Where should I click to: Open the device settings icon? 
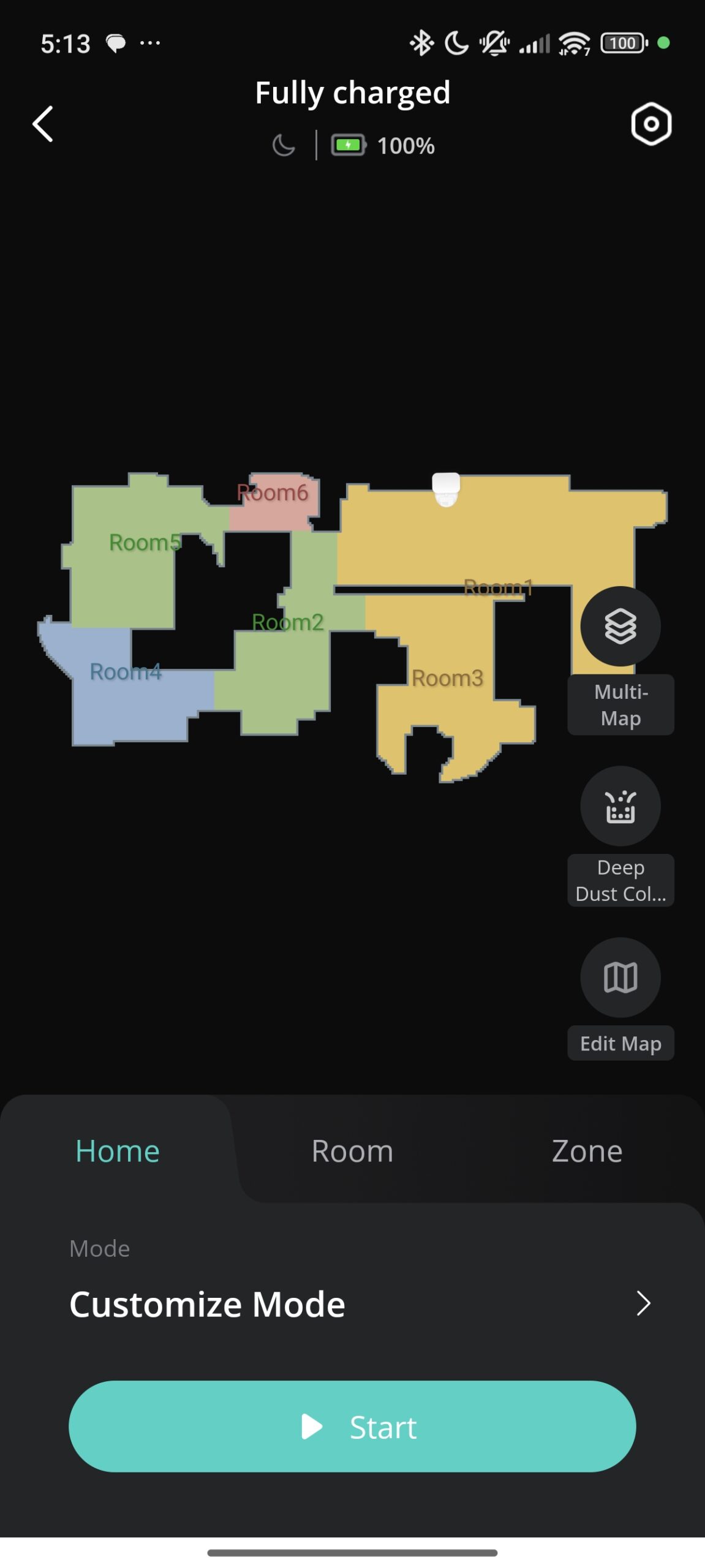(x=650, y=124)
